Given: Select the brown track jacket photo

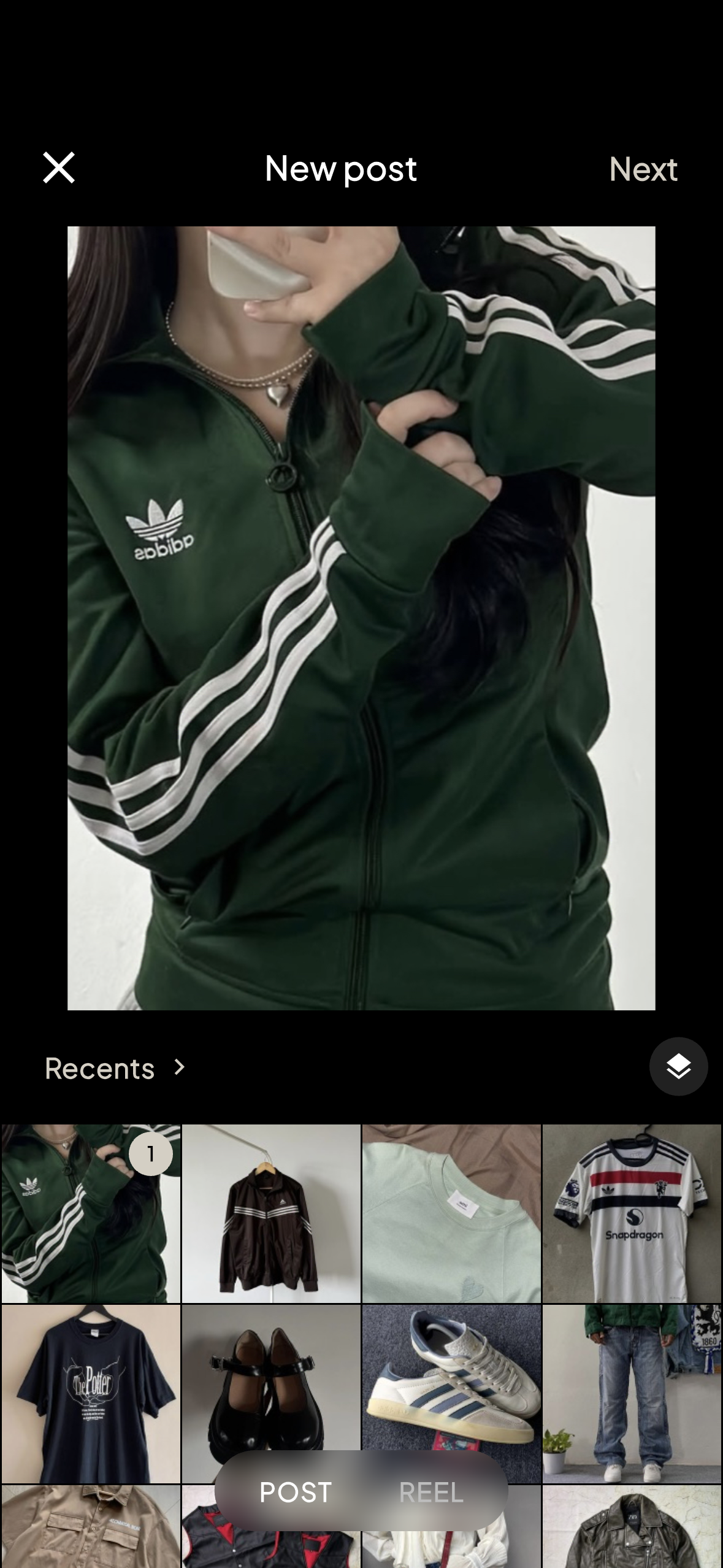Looking at the screenshot, I should pyautogui.click(x=271, y=1213).
